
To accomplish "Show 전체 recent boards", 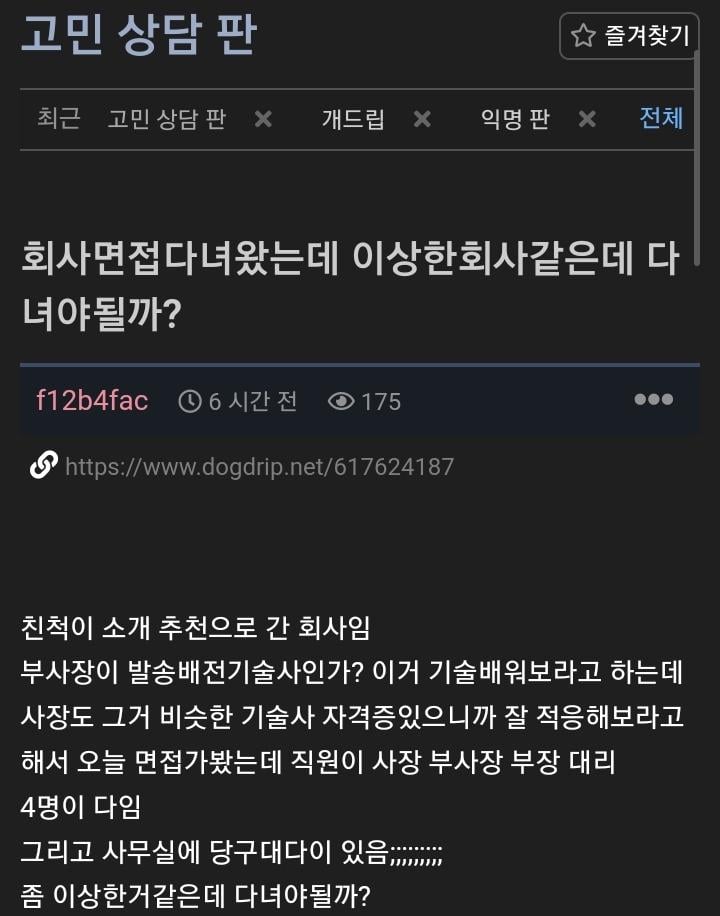I will point(661,118).
